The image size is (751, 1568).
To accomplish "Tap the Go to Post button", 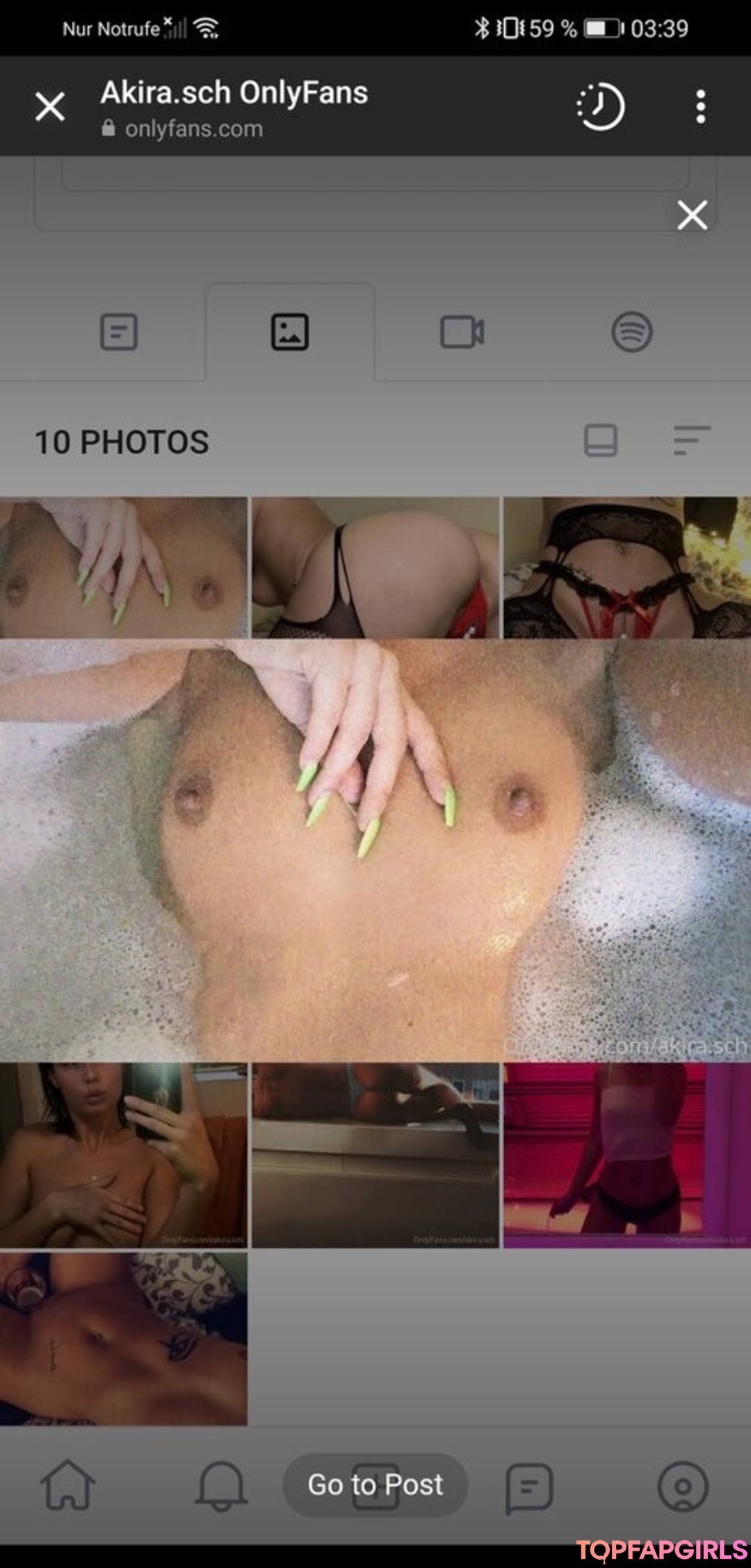I will tap(375, 1485).
